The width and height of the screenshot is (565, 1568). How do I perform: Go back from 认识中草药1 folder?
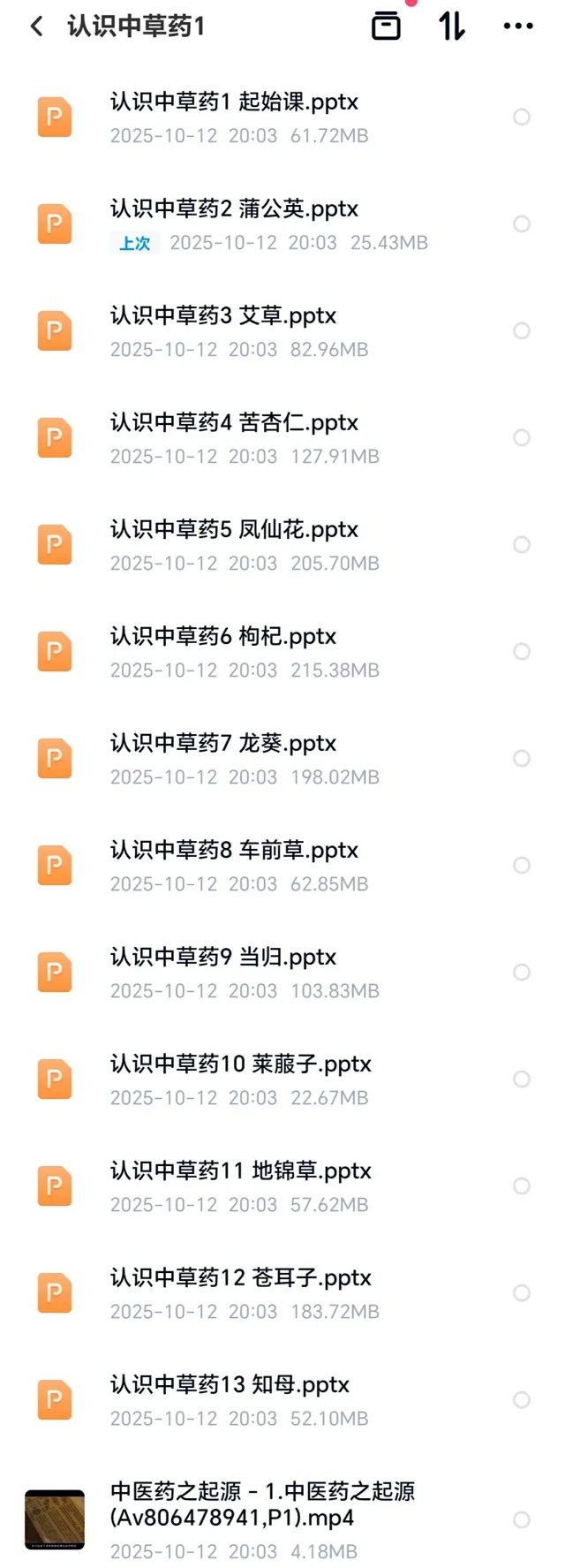[x=37, y=27]
